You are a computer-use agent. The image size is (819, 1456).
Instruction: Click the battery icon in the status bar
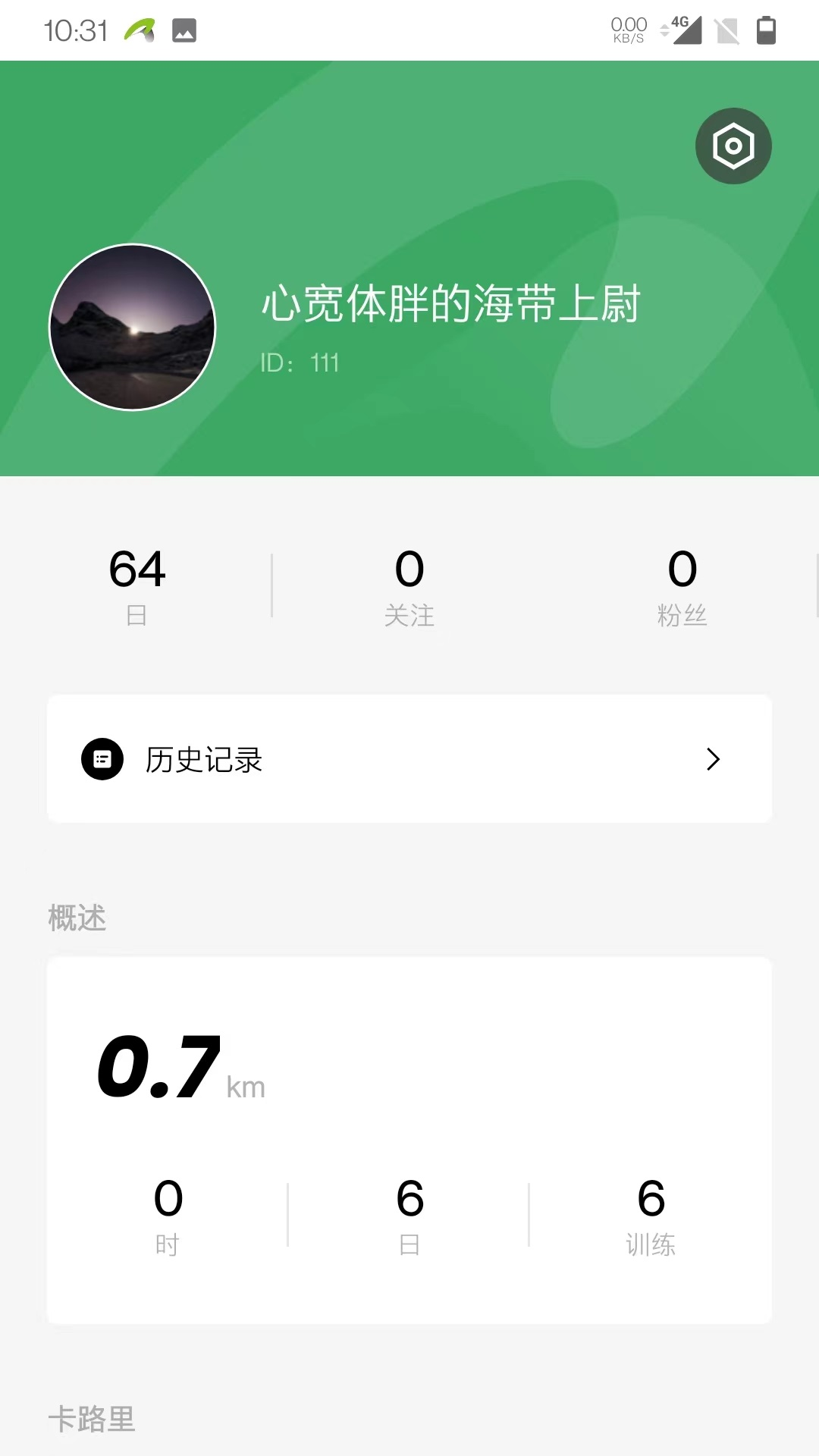pos(767,30)
